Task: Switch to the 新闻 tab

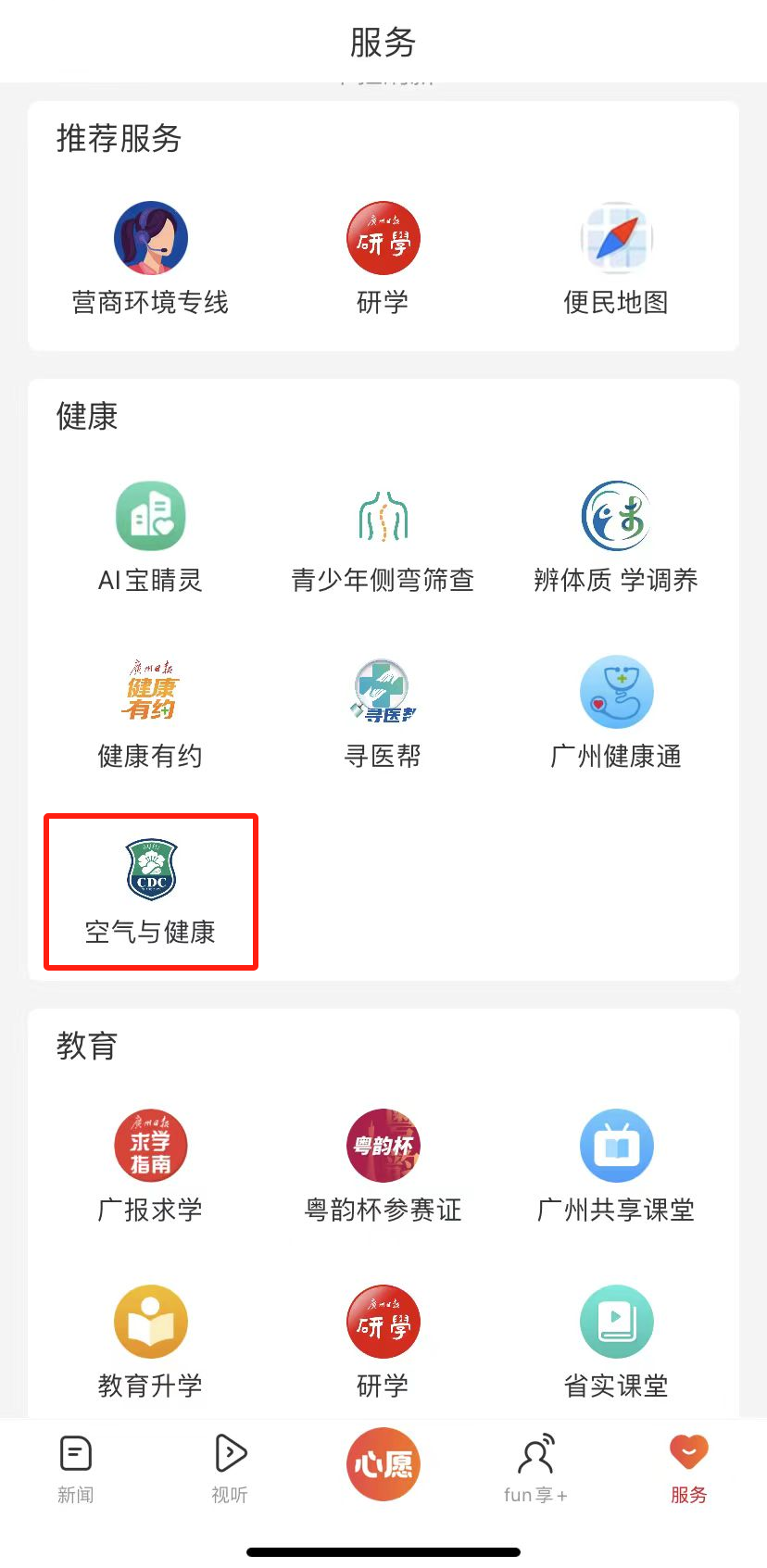Action: (x=75, y=1468)
